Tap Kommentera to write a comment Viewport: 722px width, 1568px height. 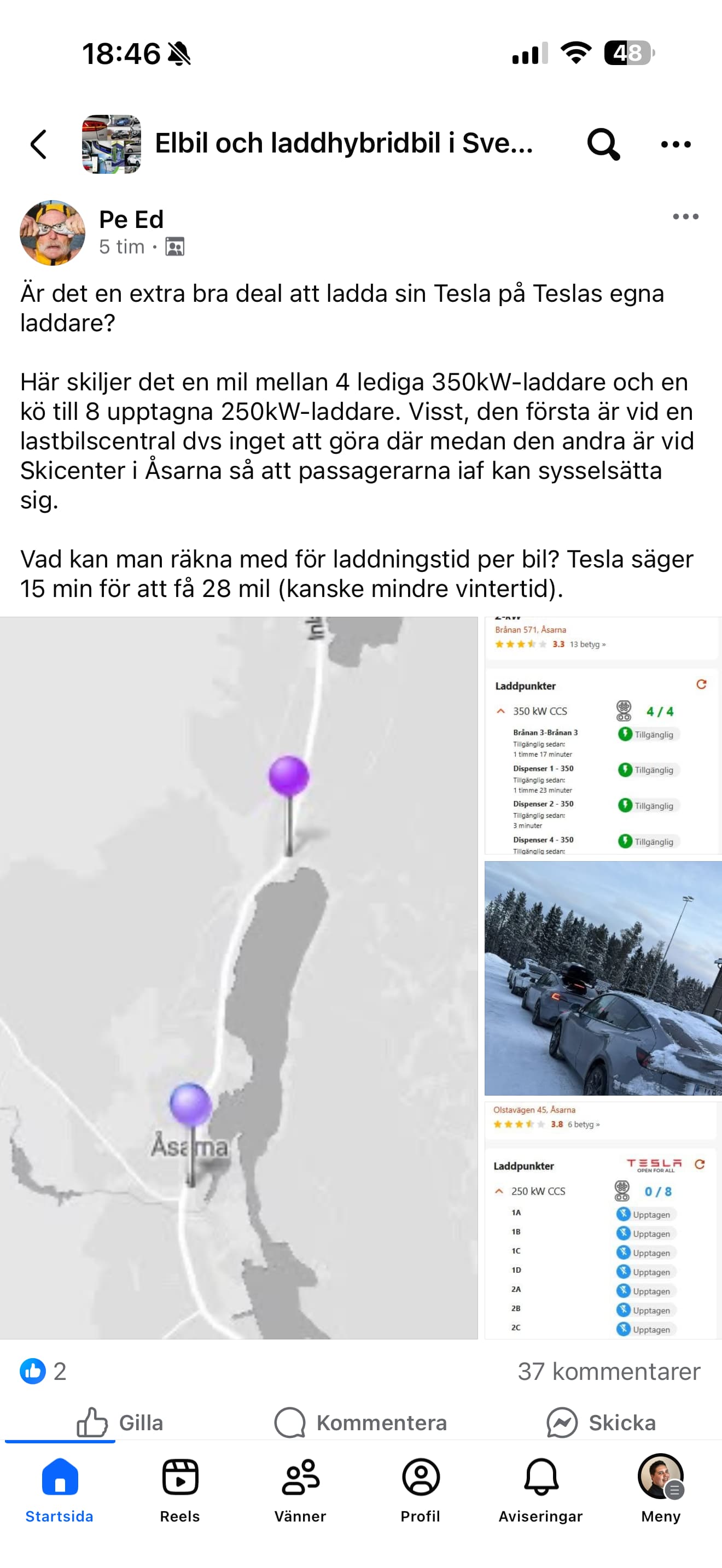[x=360, y=1423]
